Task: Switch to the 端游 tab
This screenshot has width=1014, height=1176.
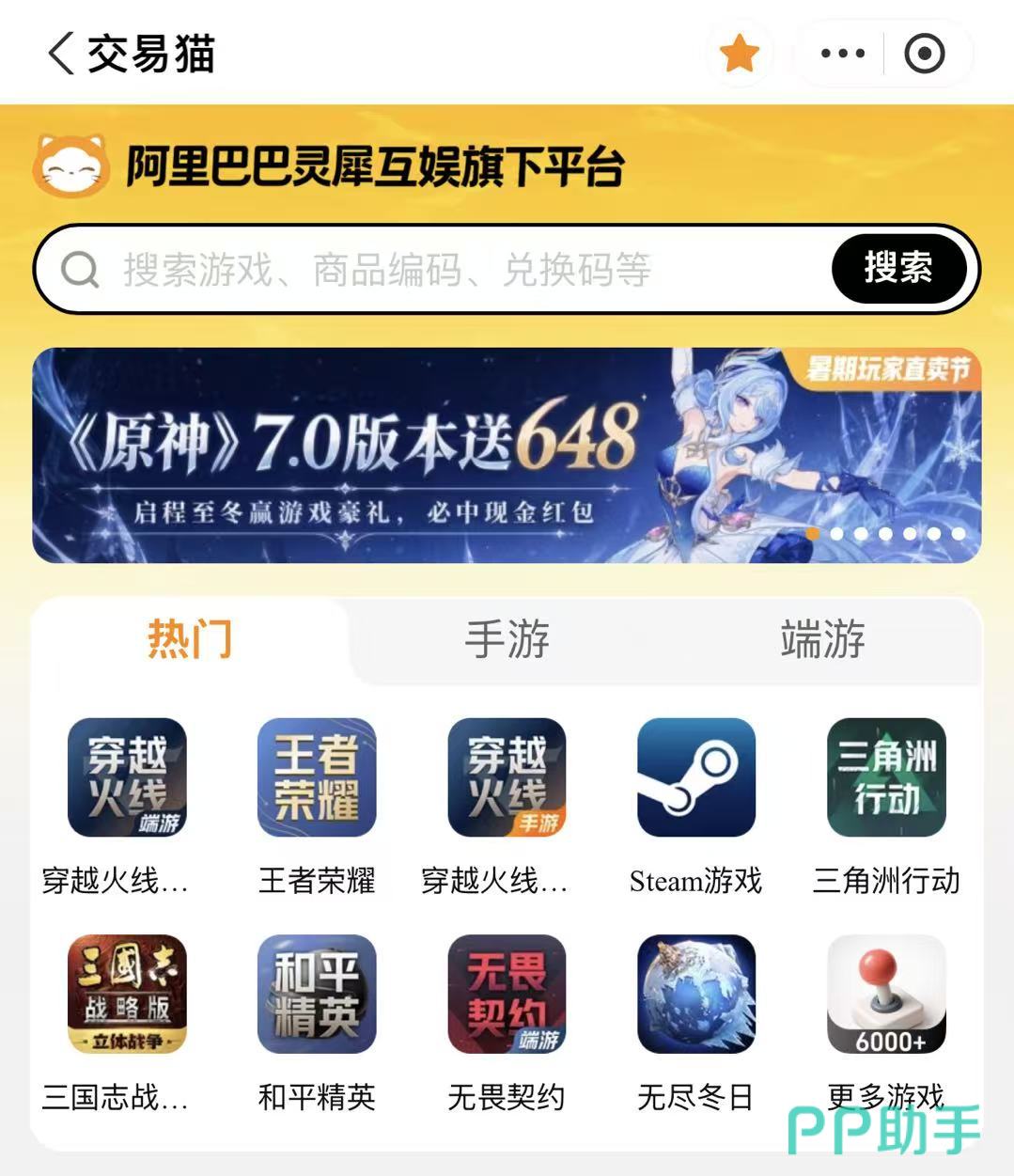Action: [823, 639]
